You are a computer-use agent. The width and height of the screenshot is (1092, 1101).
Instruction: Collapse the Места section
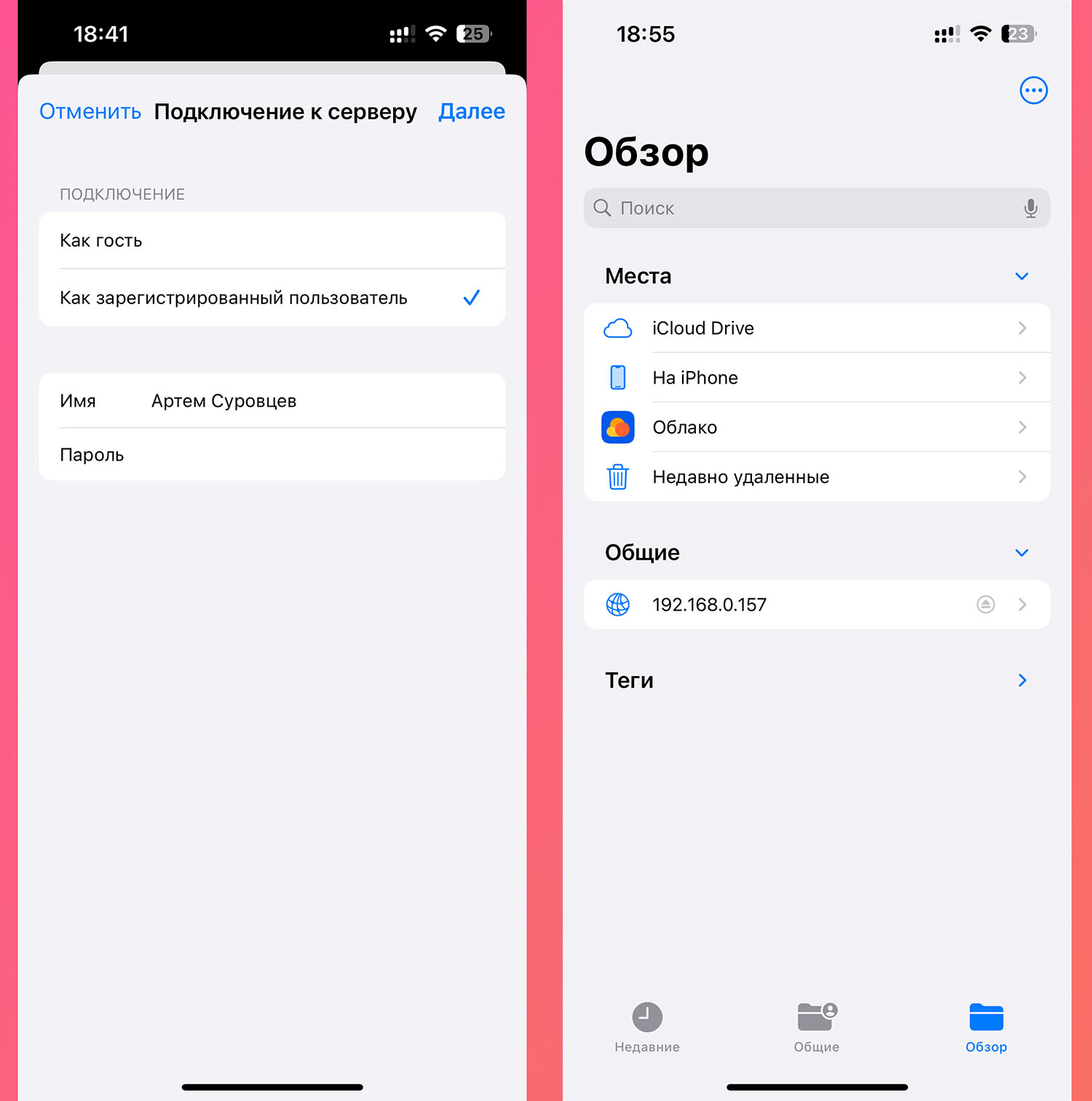[x=1021, y=277]
